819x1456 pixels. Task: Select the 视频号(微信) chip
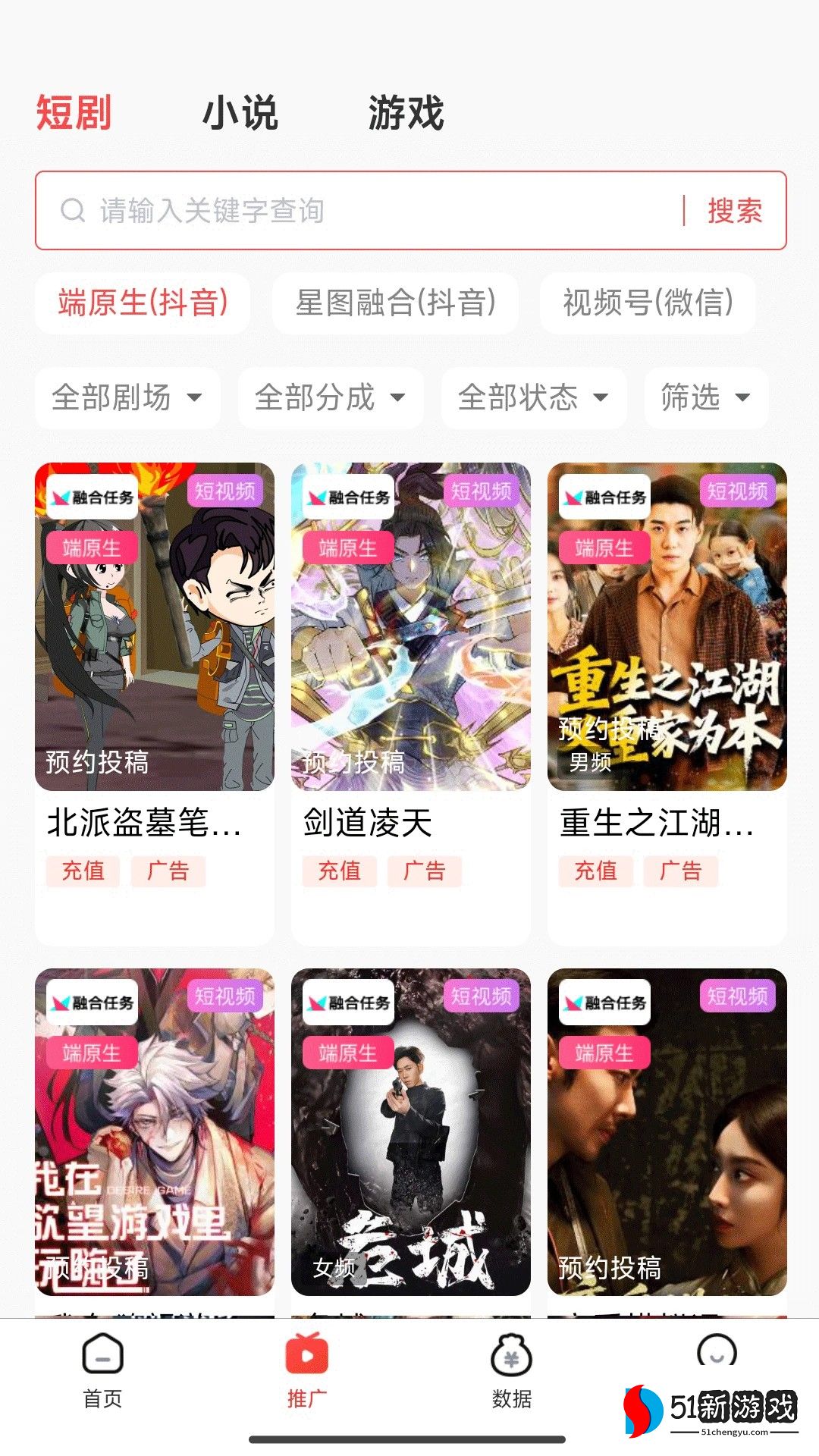pos(648,303)
